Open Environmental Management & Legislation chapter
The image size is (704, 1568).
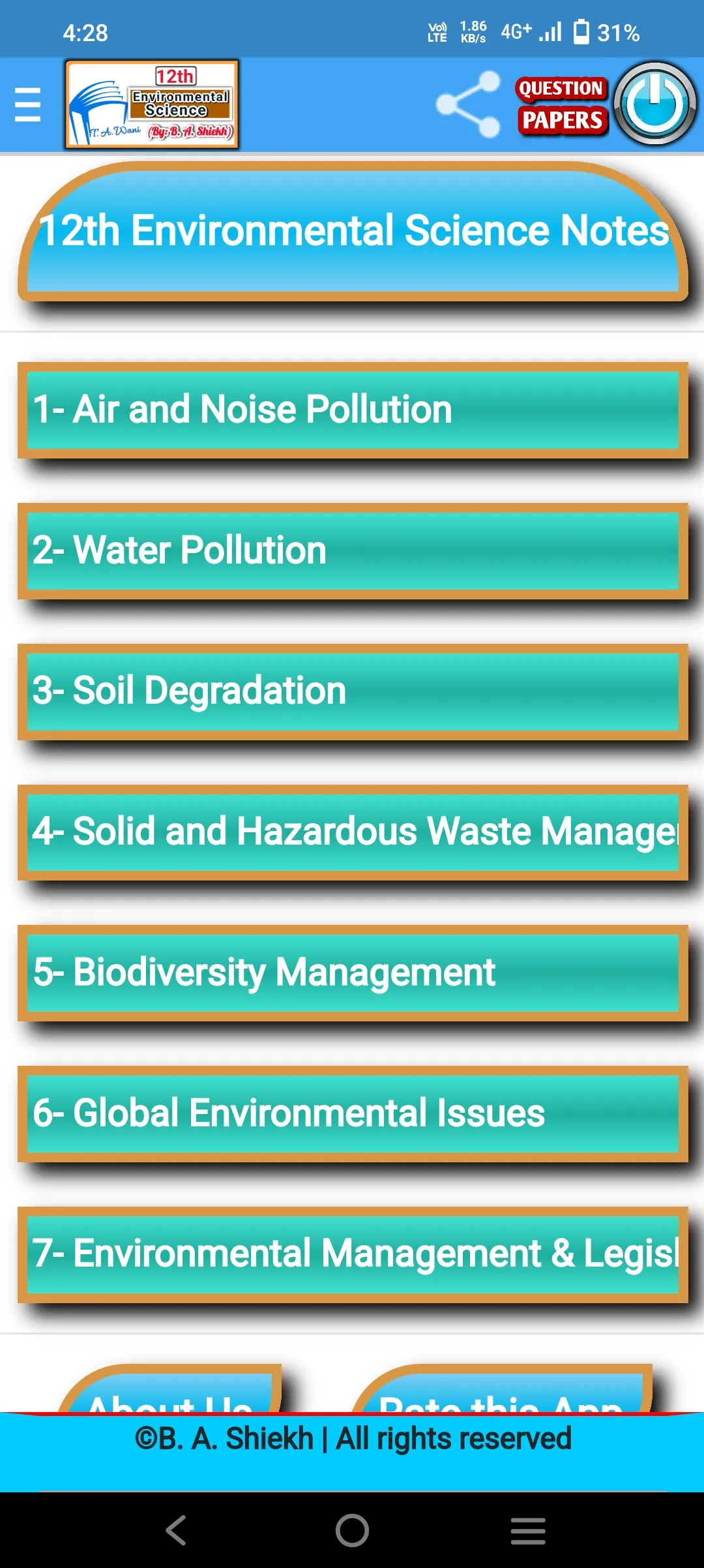click(x=353, y=1255)
